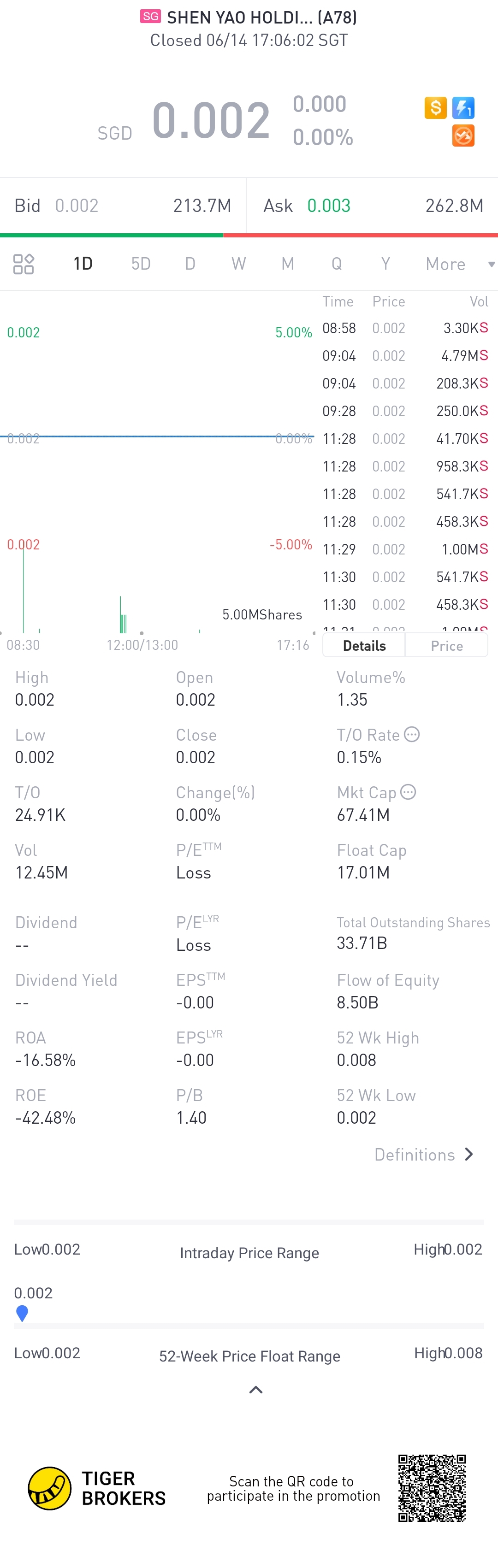The width and height of the screenshot is (498, 1568).
Task: Tap the info icon beside Mkt Cap
Action: tap(409, 792)
